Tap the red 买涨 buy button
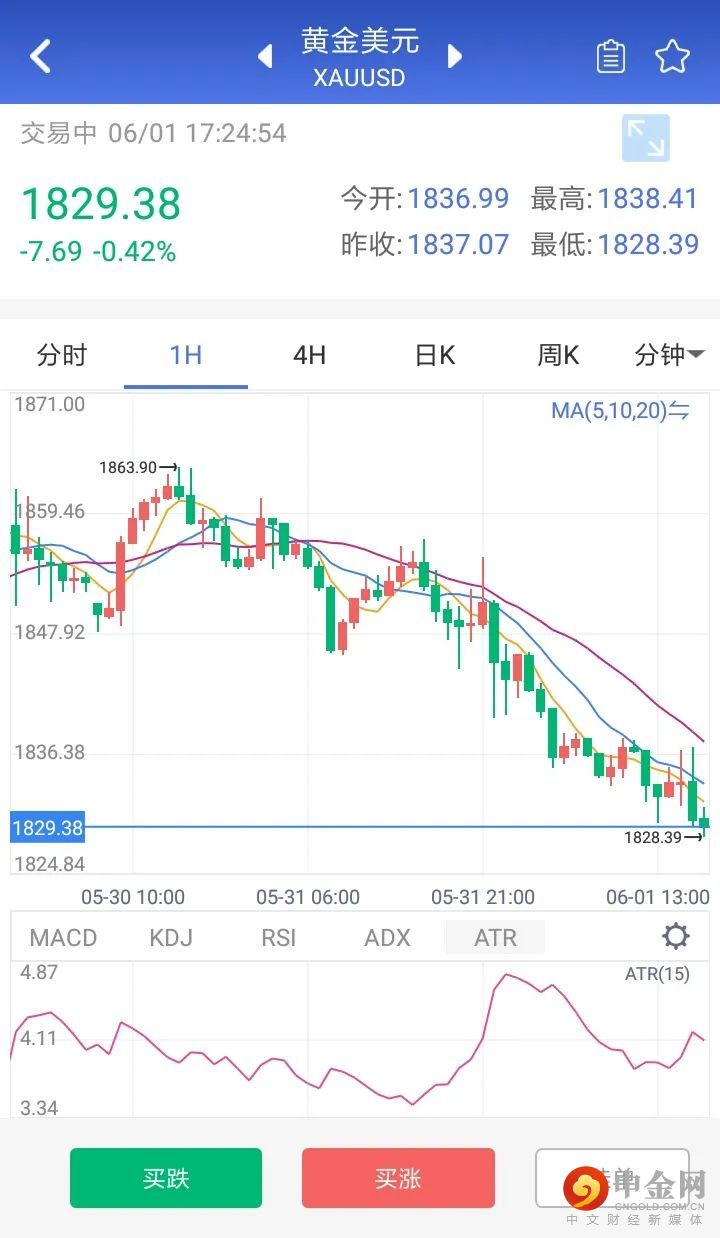Image resolution: width=720 pixels, height=1238 pixels. pos(398,1178)
